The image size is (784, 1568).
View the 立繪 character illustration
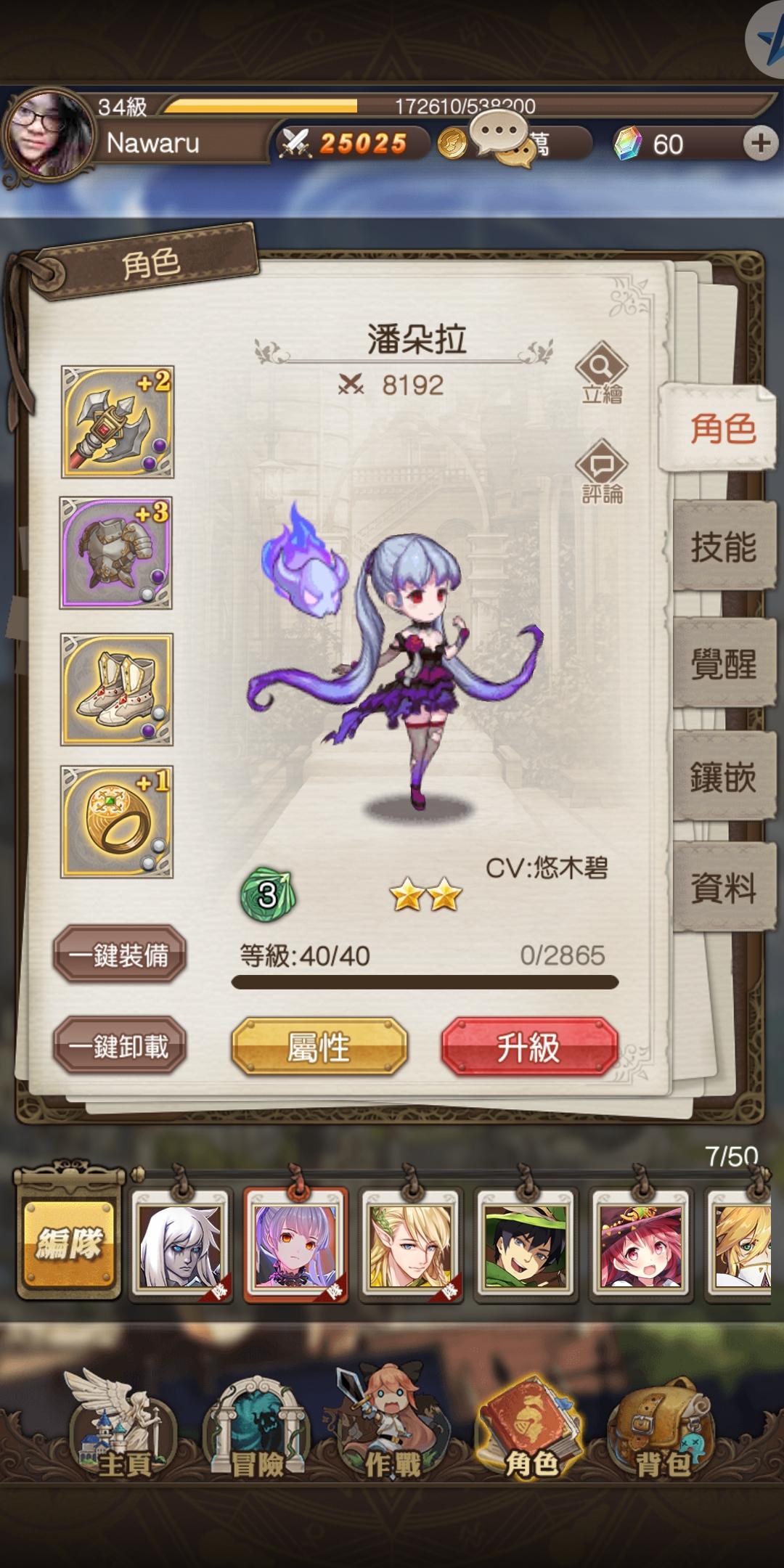(x=602, y=373)
